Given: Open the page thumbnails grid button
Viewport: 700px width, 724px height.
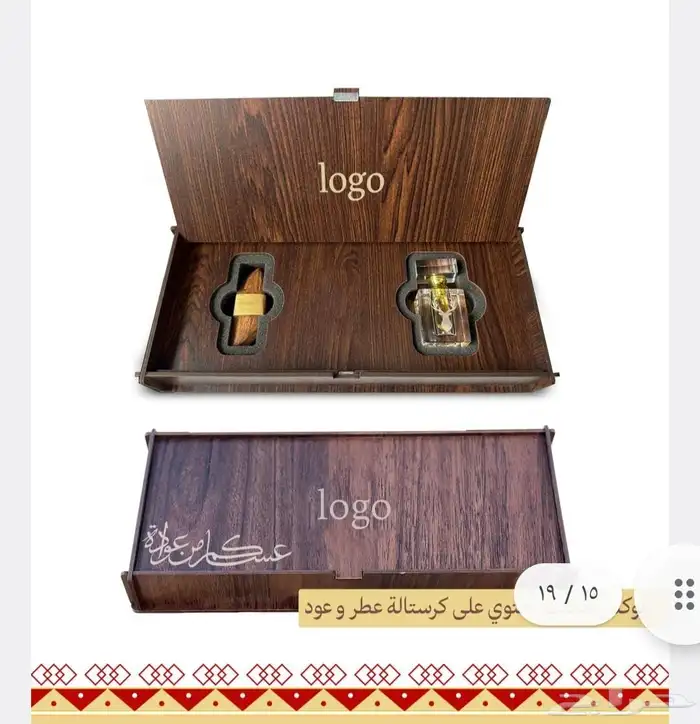Looking at the screenshot, I should pos(683,594).
